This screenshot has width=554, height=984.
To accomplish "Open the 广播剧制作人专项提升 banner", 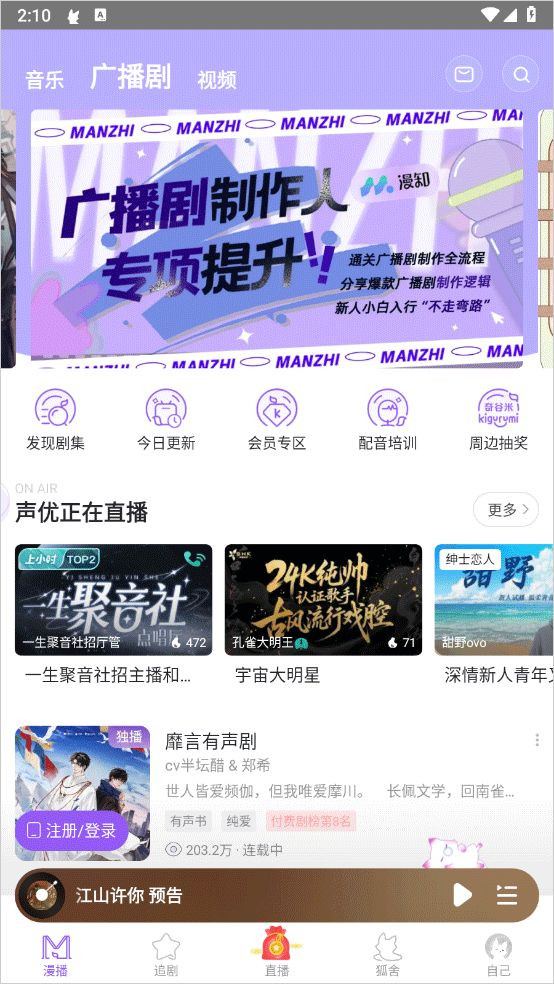I will [277, 238].
